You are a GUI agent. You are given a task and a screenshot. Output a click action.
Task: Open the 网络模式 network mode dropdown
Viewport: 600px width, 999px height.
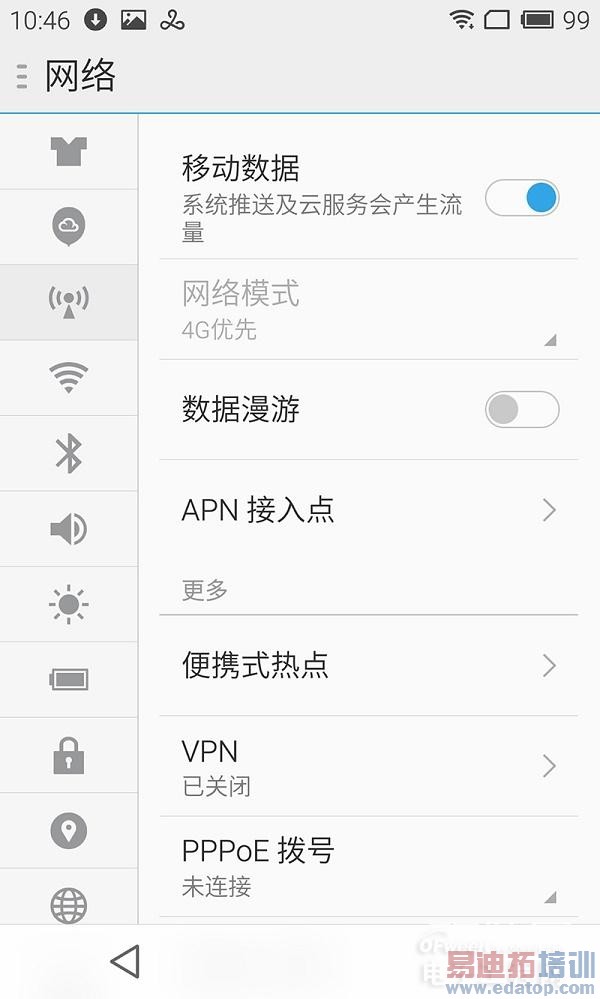(368, 309)
